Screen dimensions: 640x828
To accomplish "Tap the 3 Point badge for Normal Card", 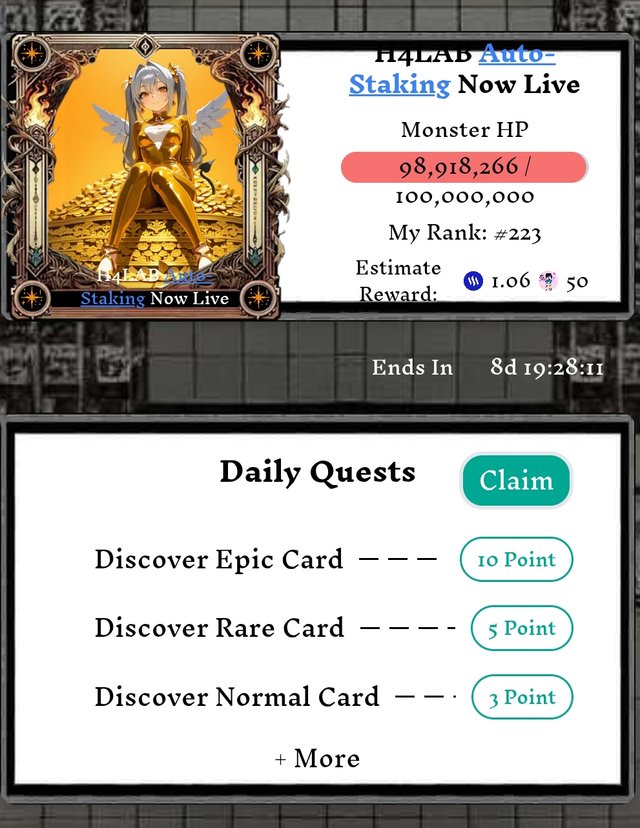I will [x=521, y=698].
